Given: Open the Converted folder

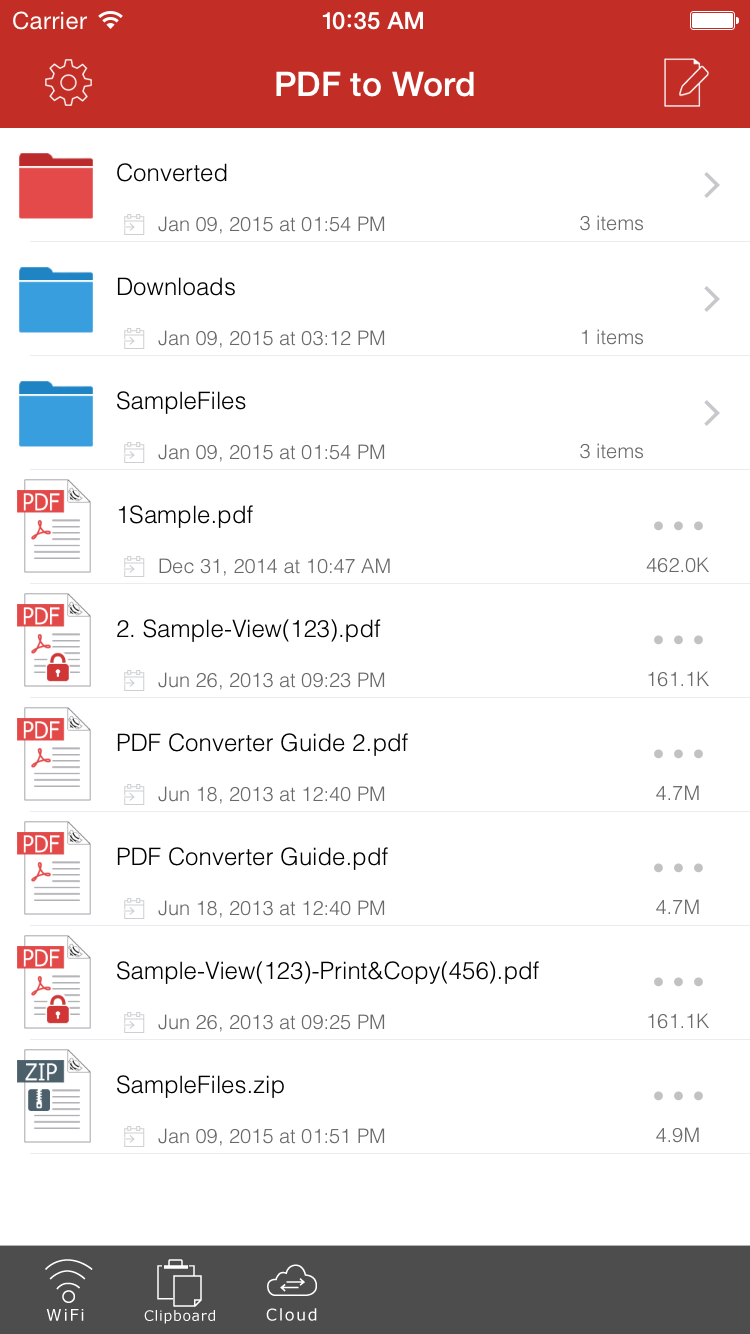Looking at the screenshot, I should click(x=375, y=185).
